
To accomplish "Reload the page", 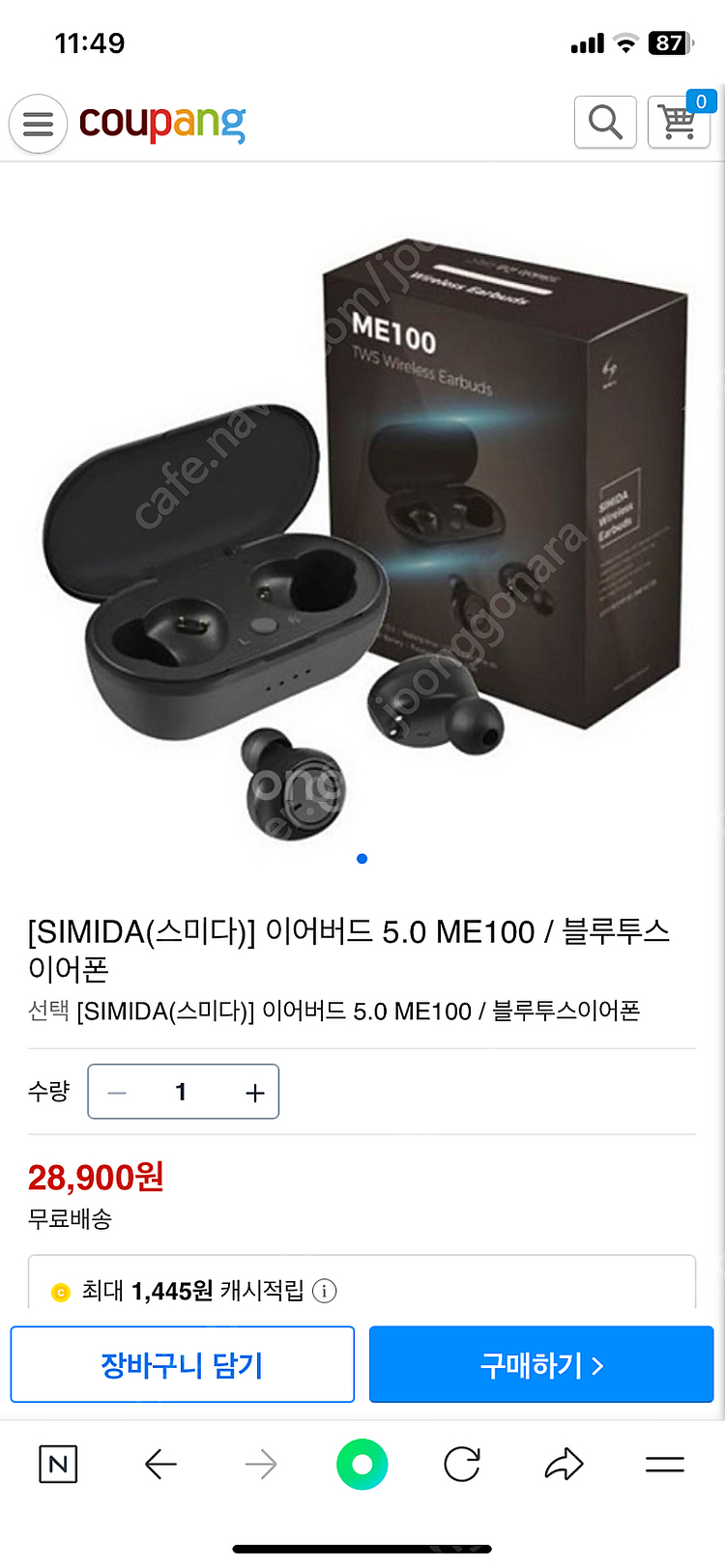I will pyautogui.click(x=462, y=1465).
